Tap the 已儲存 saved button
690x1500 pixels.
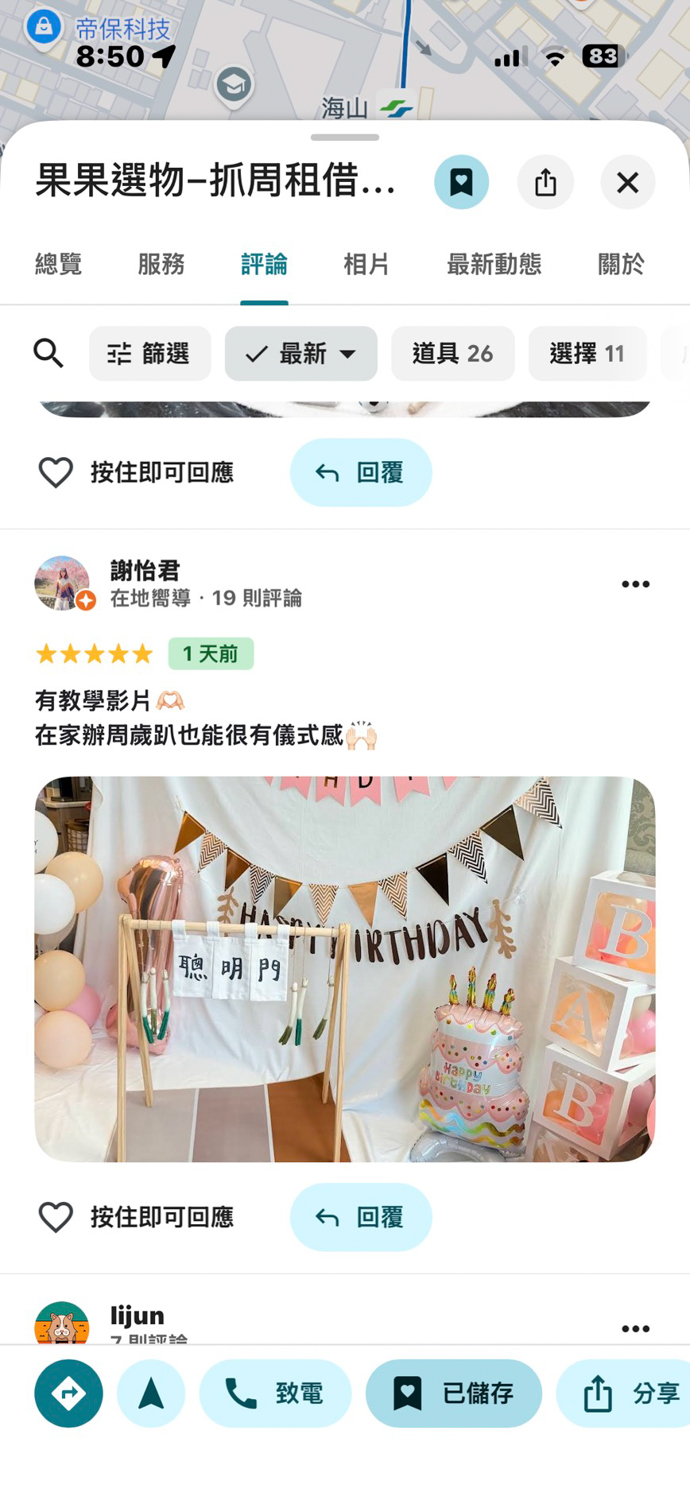454,1393
